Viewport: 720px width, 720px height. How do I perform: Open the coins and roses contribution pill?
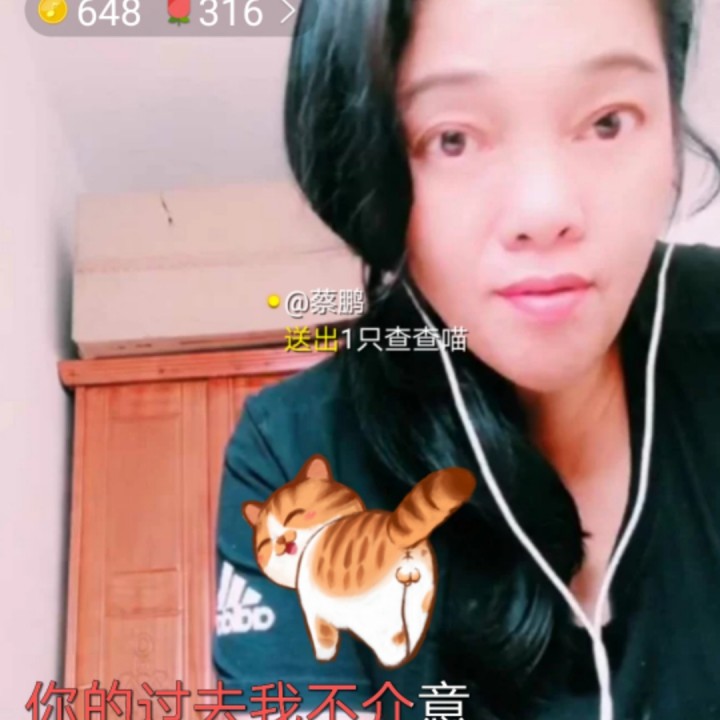[x=165, y=14]
